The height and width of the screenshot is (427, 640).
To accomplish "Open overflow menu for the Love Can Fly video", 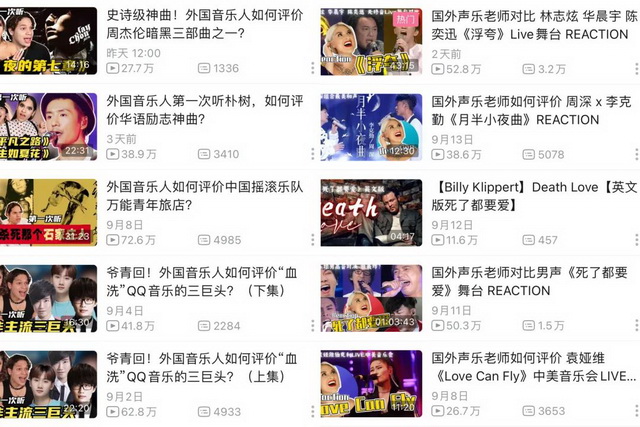I will tap(635, 411).
